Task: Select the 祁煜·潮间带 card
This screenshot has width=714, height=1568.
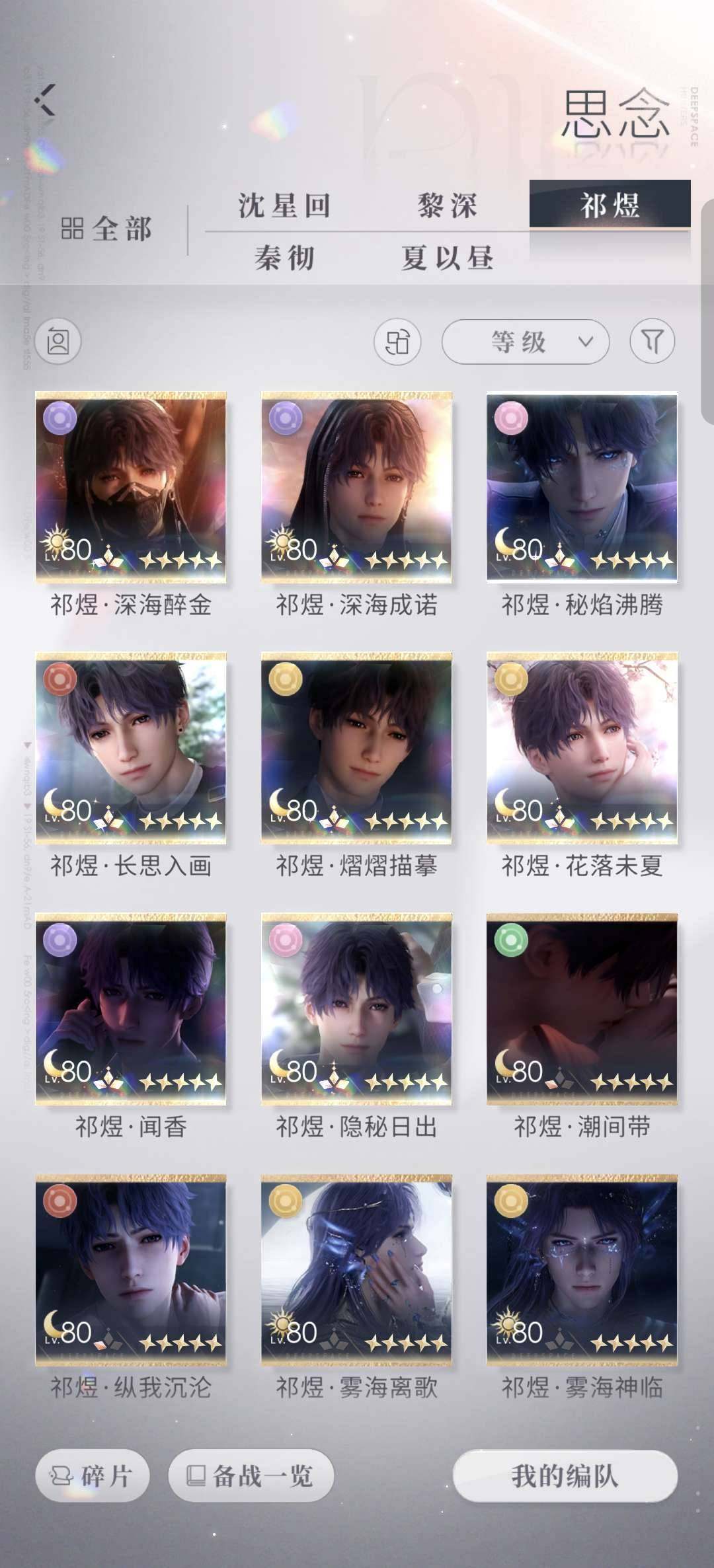Action: pyautogui.click(x=582, y=1009)
